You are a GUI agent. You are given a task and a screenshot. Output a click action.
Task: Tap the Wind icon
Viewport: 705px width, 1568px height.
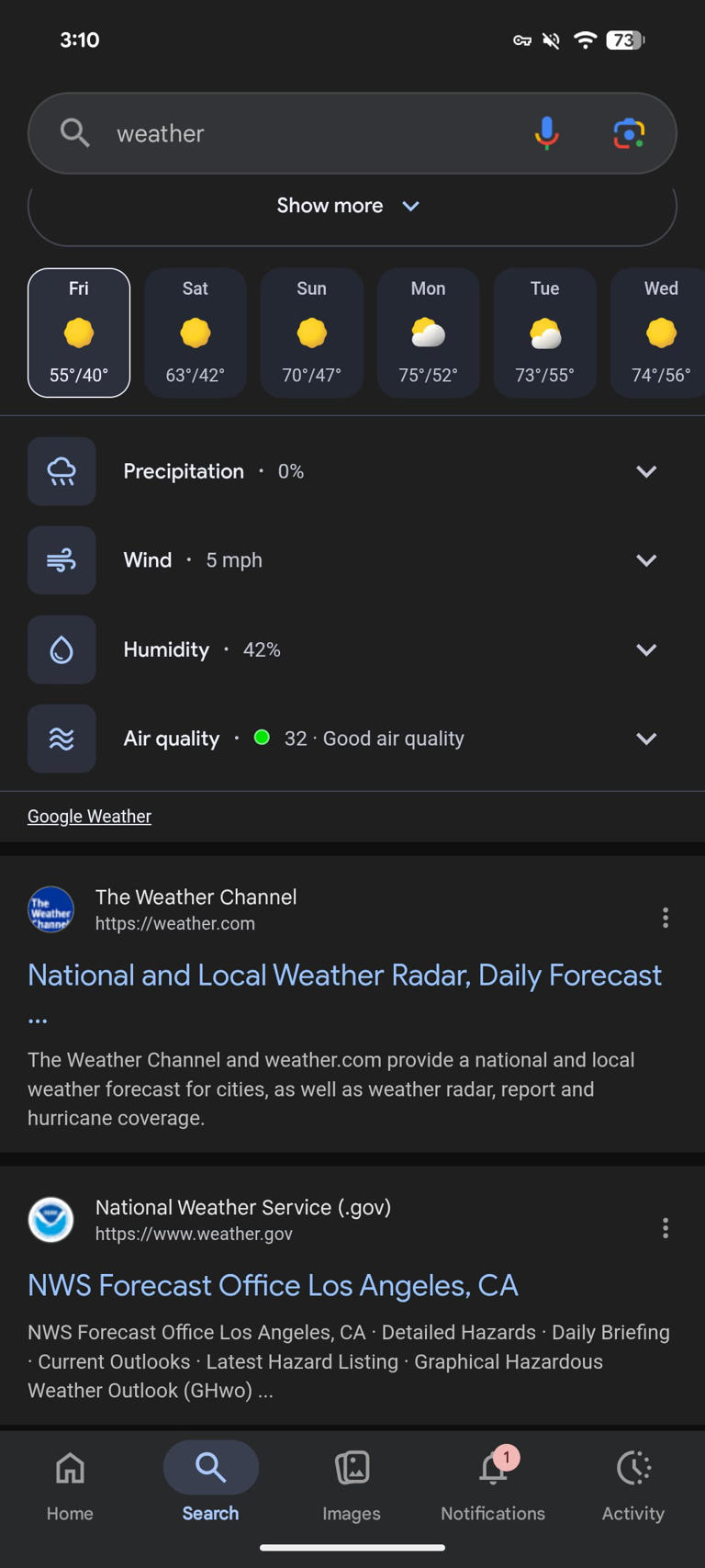point(62,560)
